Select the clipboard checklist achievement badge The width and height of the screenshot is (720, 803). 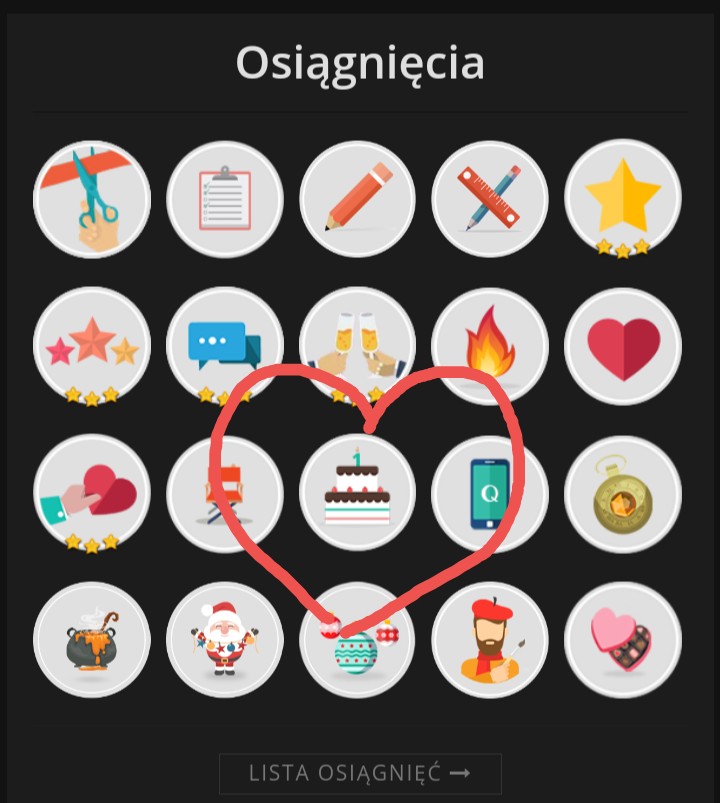pyautogui.click(x=225, y=199)
